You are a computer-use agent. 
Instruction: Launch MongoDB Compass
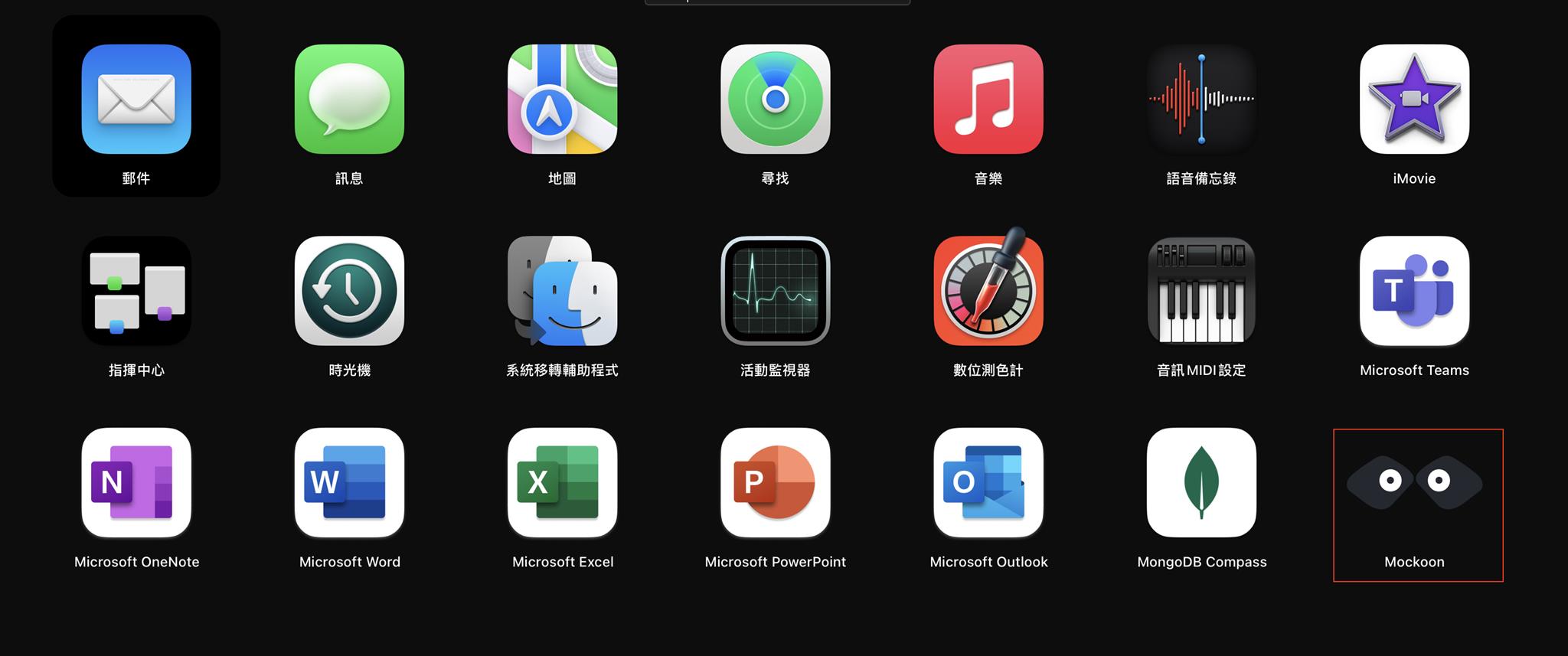coord(1200,482)
